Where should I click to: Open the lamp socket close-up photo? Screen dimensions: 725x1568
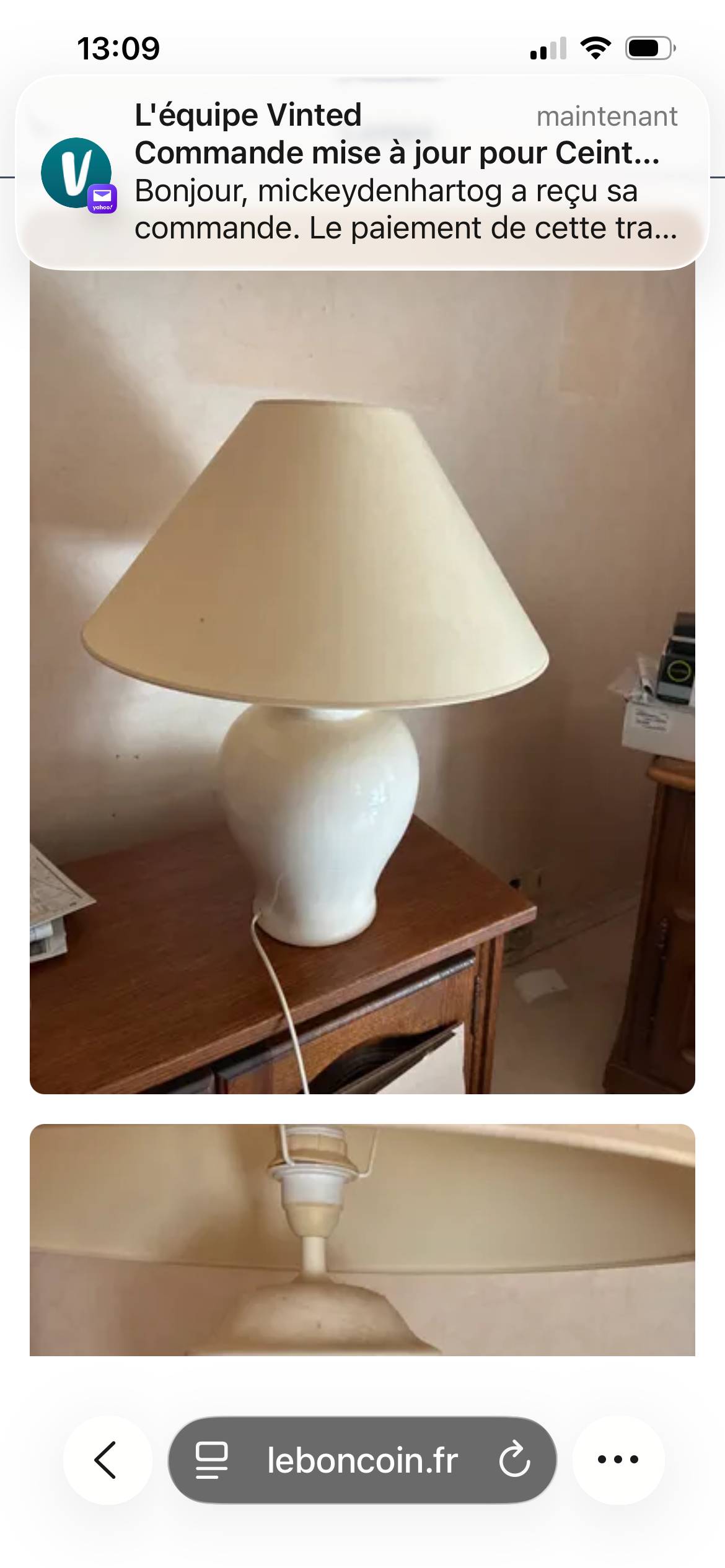[362, 1240]
